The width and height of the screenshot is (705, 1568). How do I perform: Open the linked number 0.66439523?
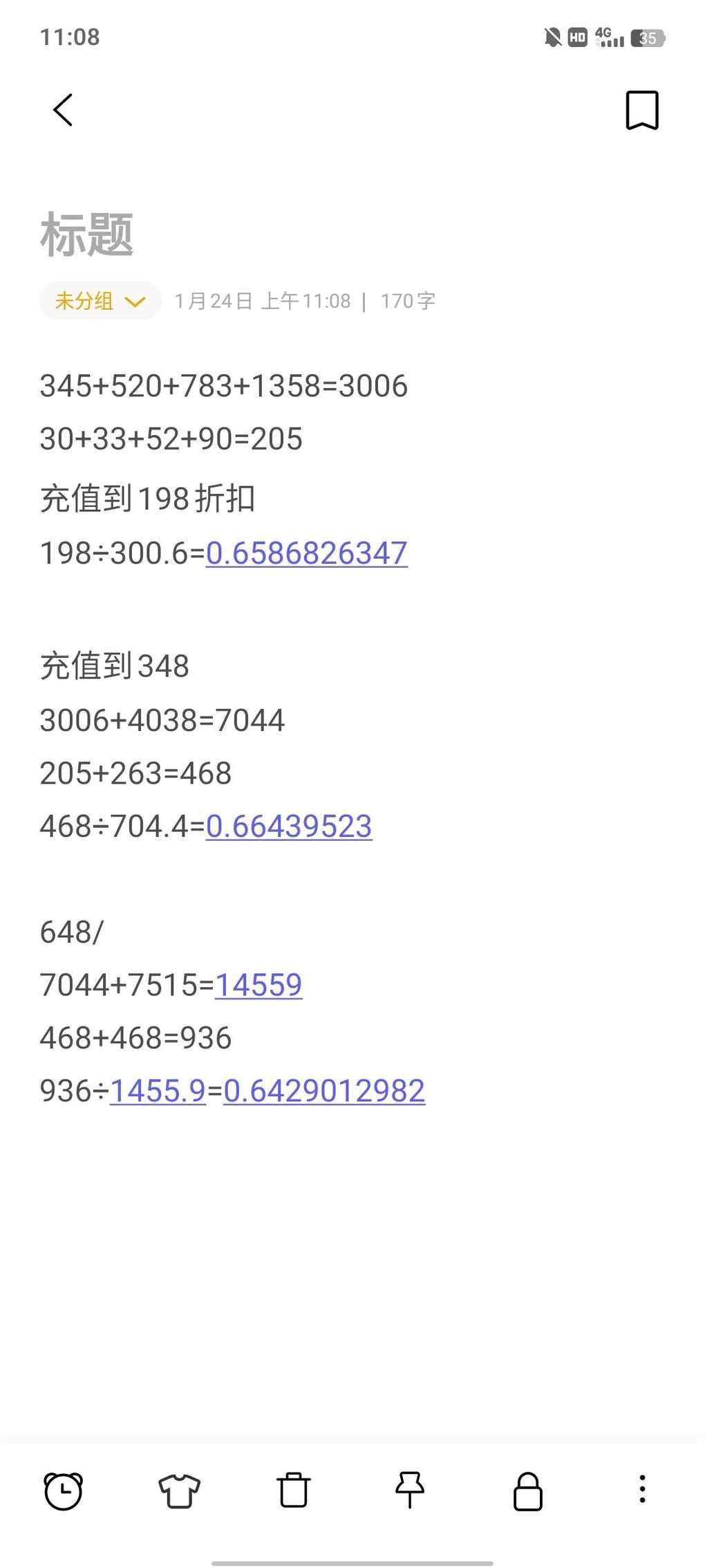289,827
